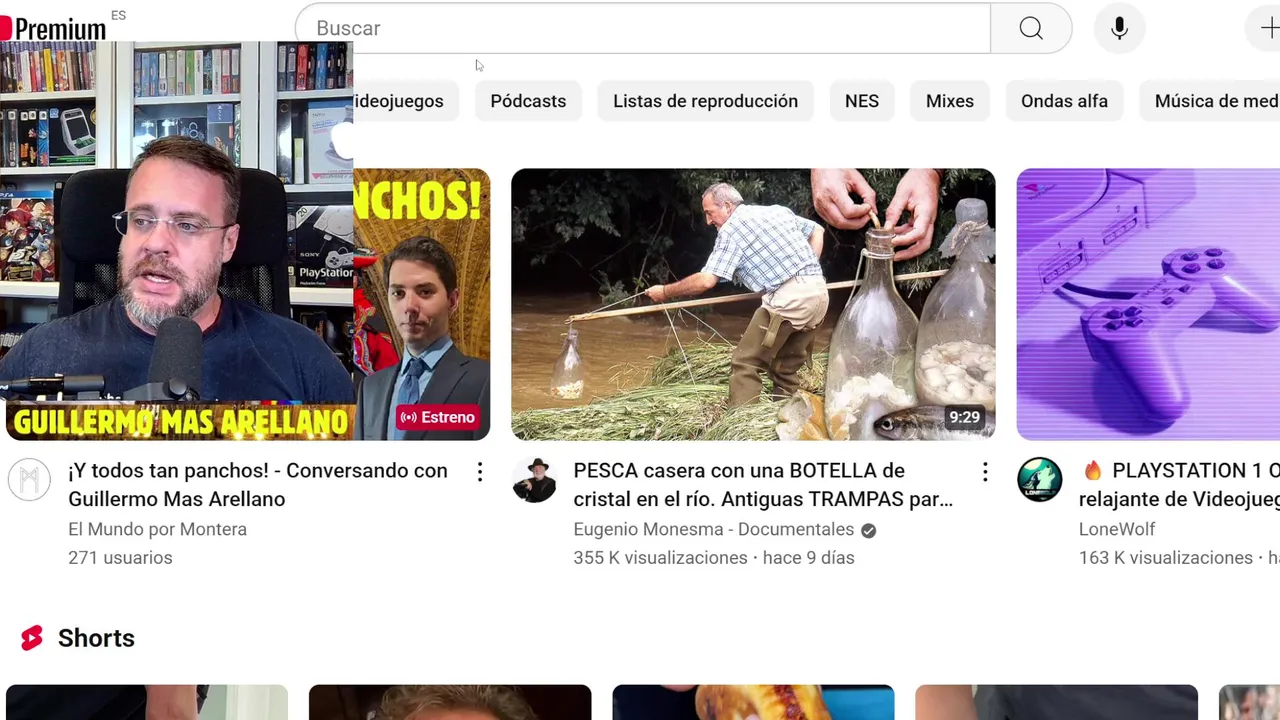The width and height of the screenshot is (1280, 720).
Task: Visit the Eugenio Monesma - Documentales channel
Action: pos(713,529)
